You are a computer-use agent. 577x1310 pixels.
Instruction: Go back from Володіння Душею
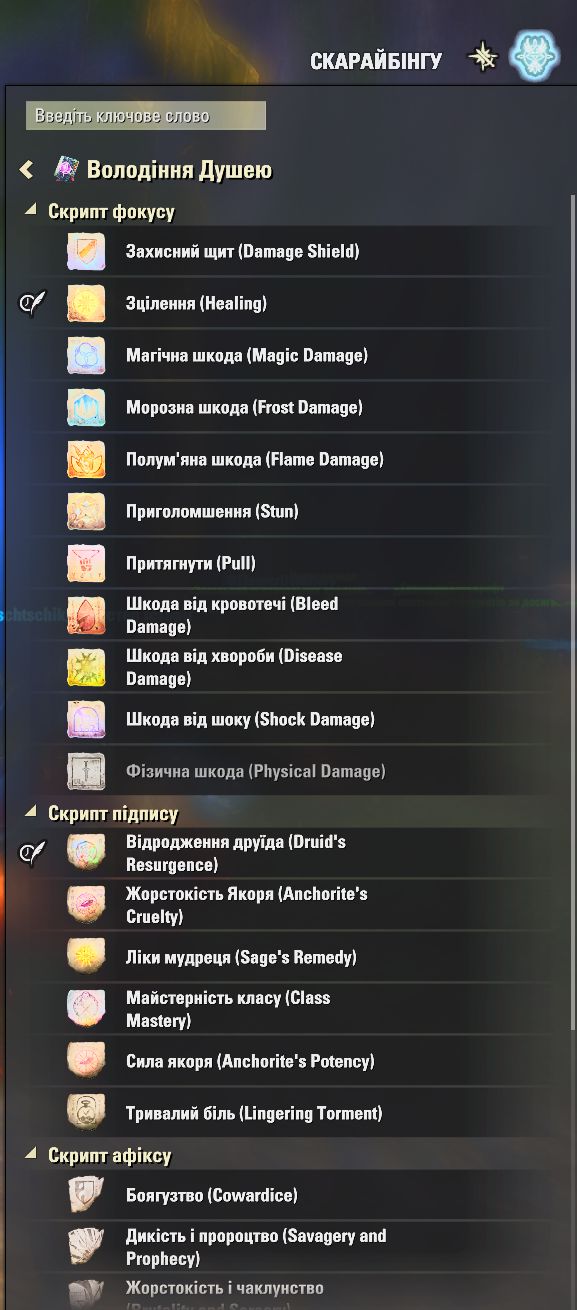pyautogui.click(x=27, y=170)
